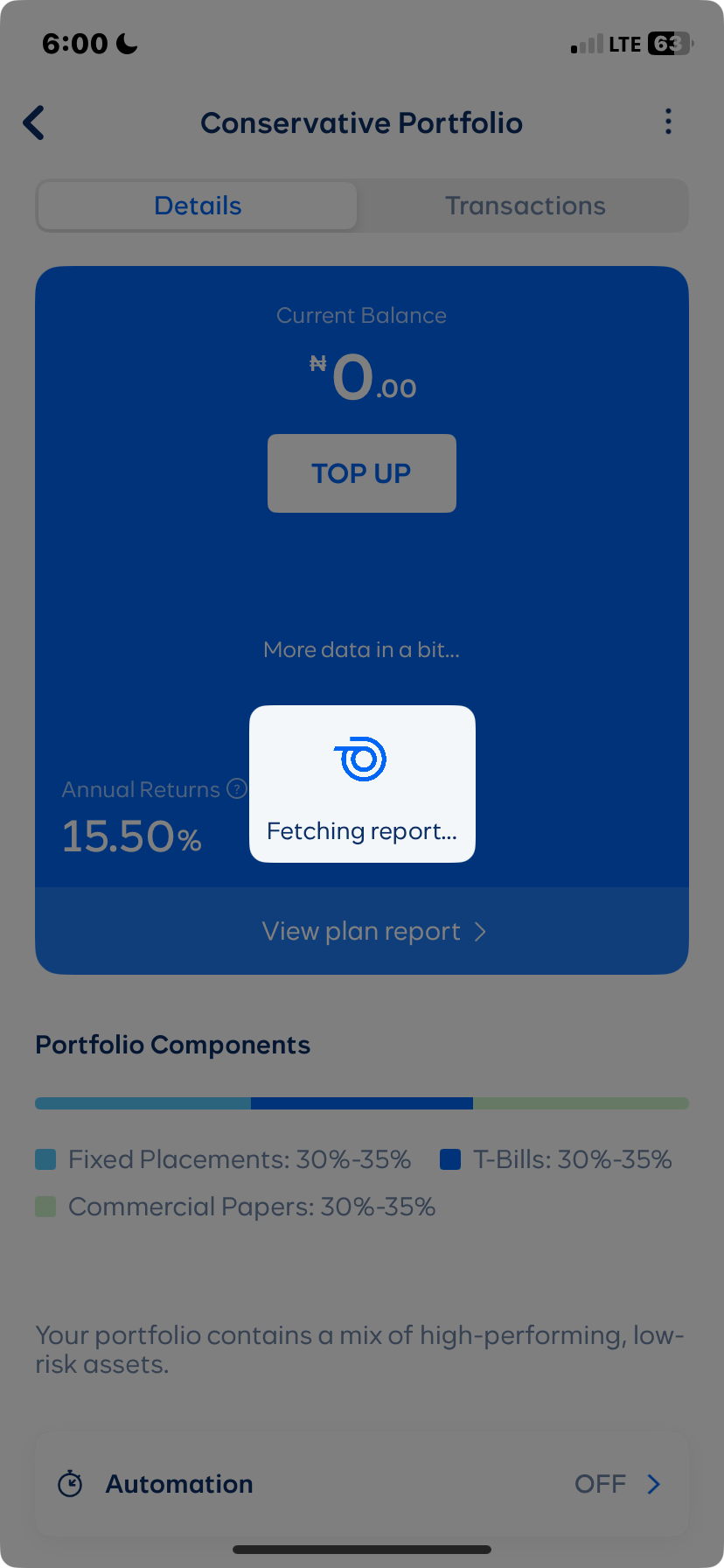724x1568 pixels.
Task: Tap the Commercial Papers green legend square
Action: tap(45, 1206)
